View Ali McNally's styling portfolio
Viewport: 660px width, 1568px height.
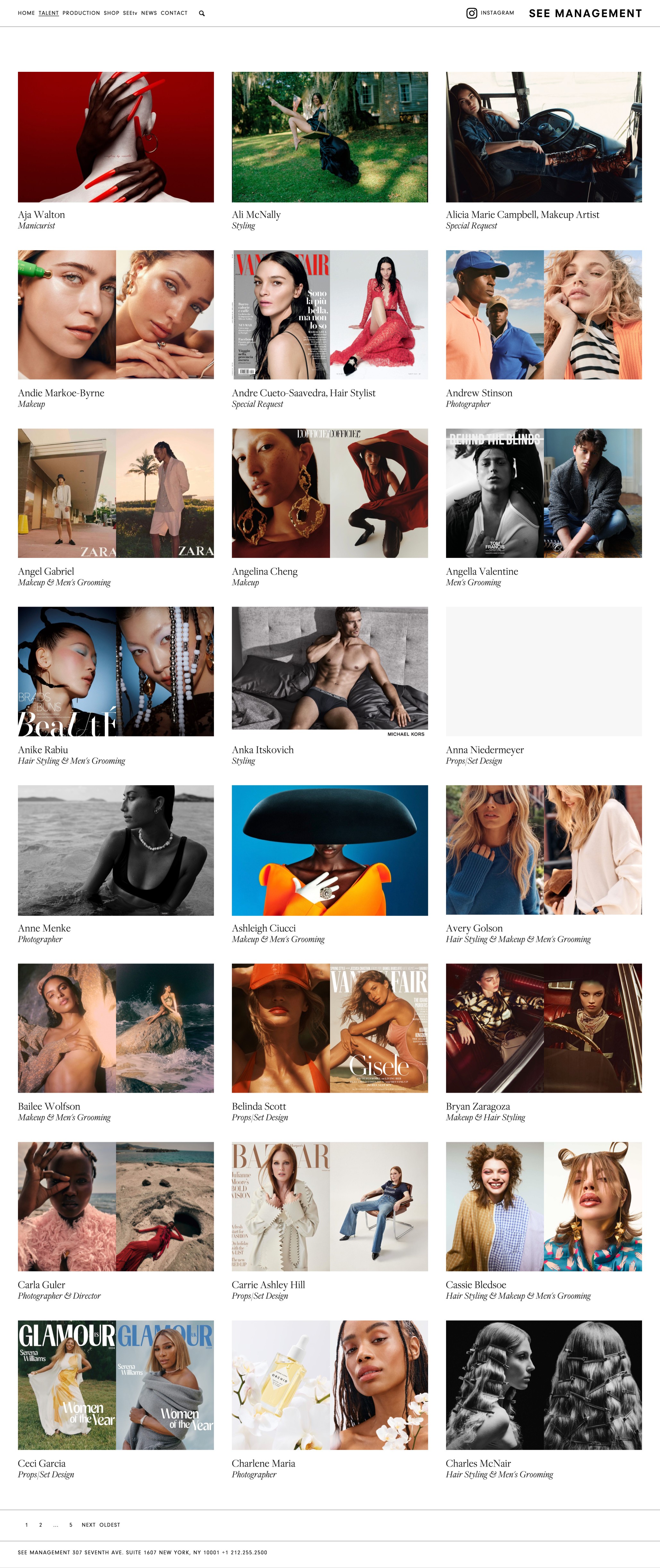[329, 137]
